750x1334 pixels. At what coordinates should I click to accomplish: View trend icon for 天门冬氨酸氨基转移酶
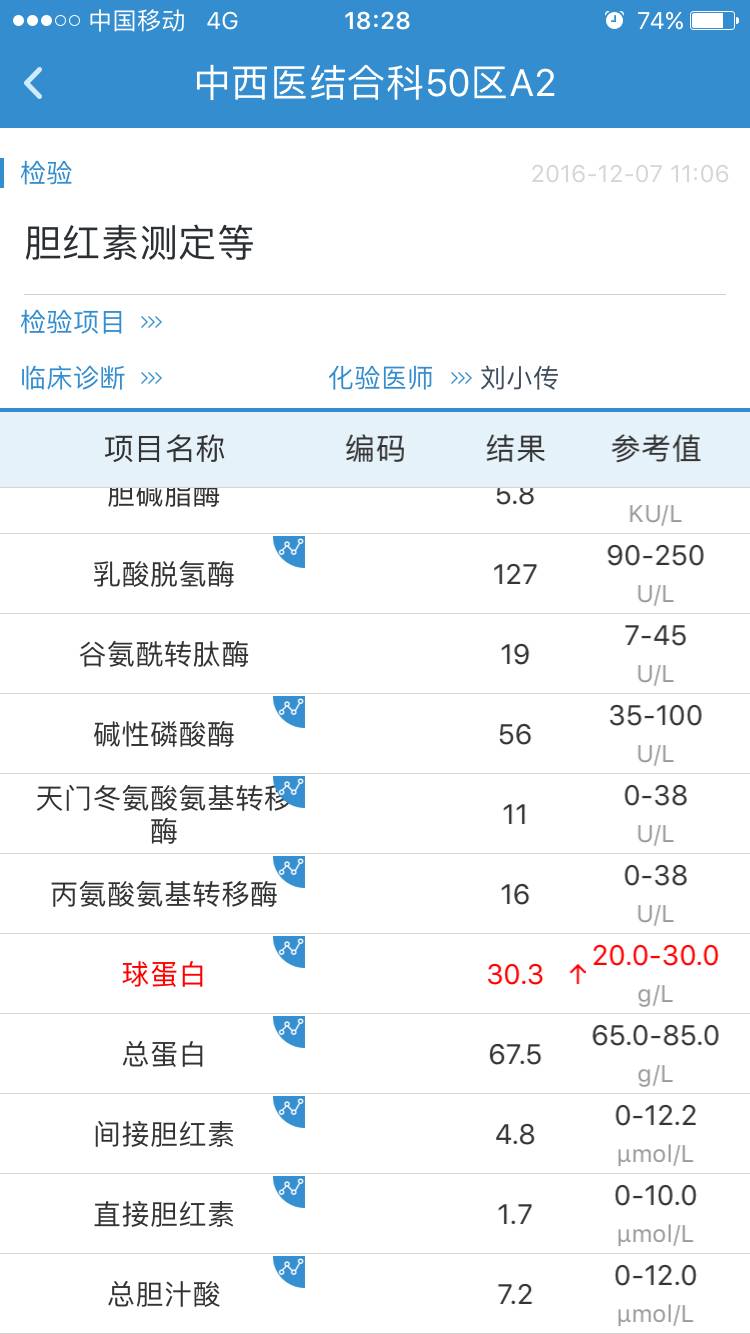(291, 789)
